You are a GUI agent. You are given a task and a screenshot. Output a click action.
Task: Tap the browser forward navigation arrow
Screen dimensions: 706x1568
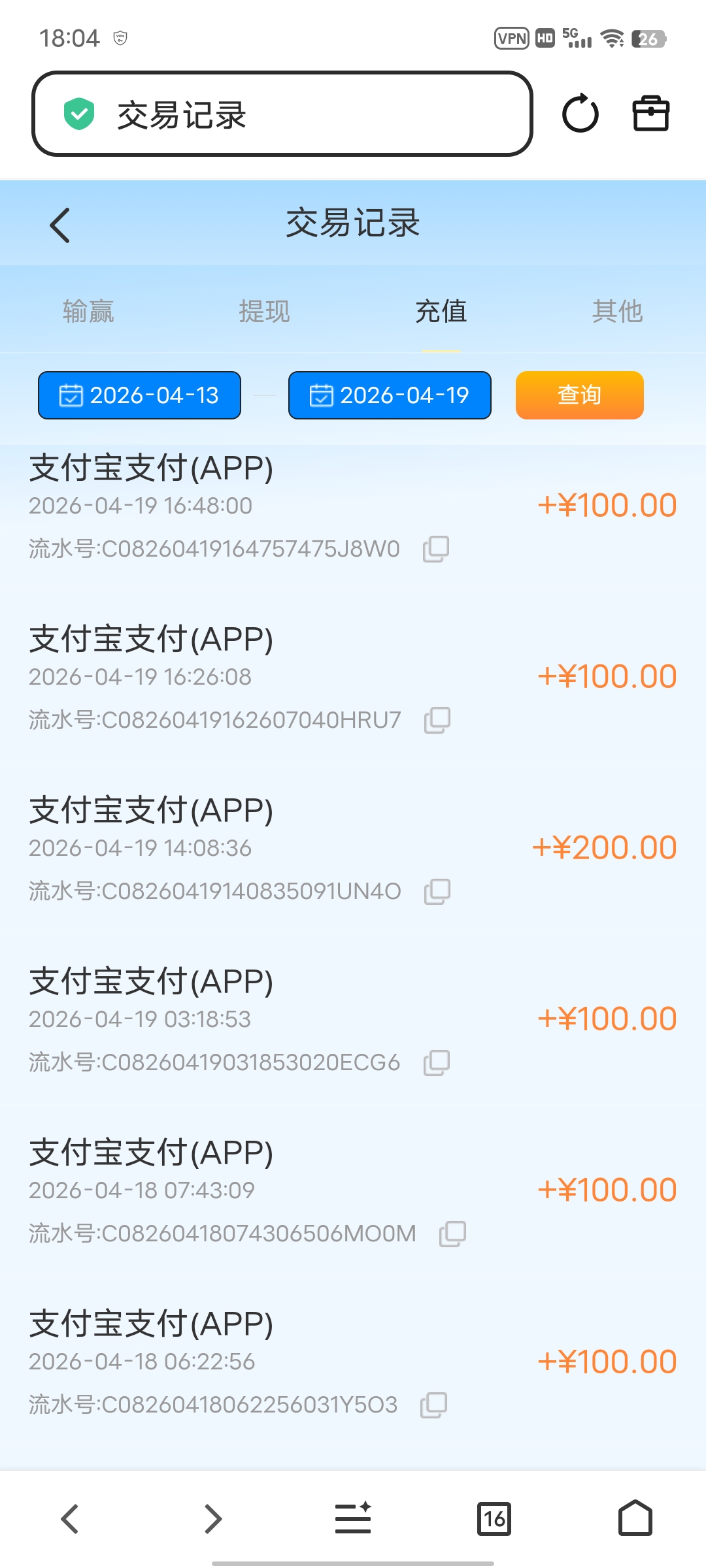[x=212, y=1518]
